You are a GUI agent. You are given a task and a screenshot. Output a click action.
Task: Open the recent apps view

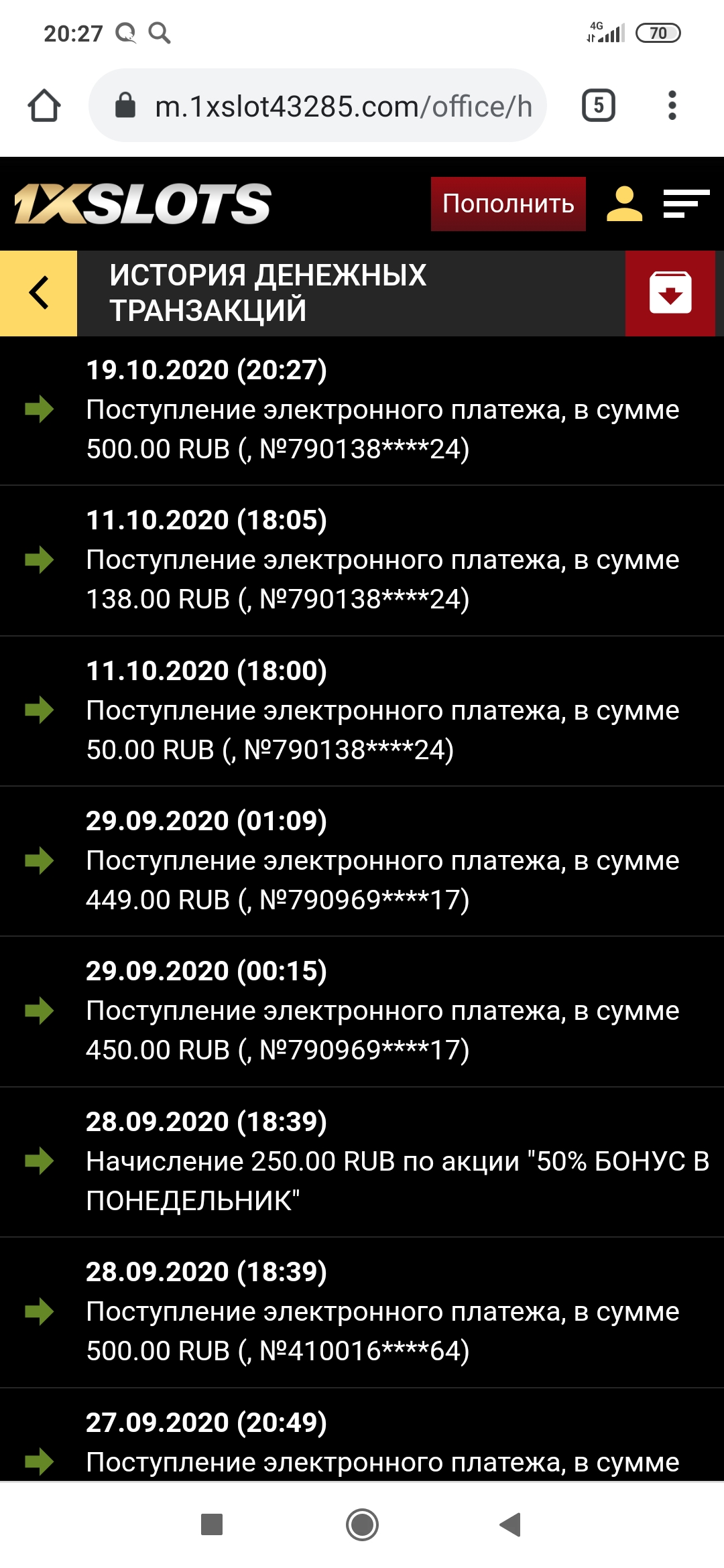click(x=212, y=1524)
